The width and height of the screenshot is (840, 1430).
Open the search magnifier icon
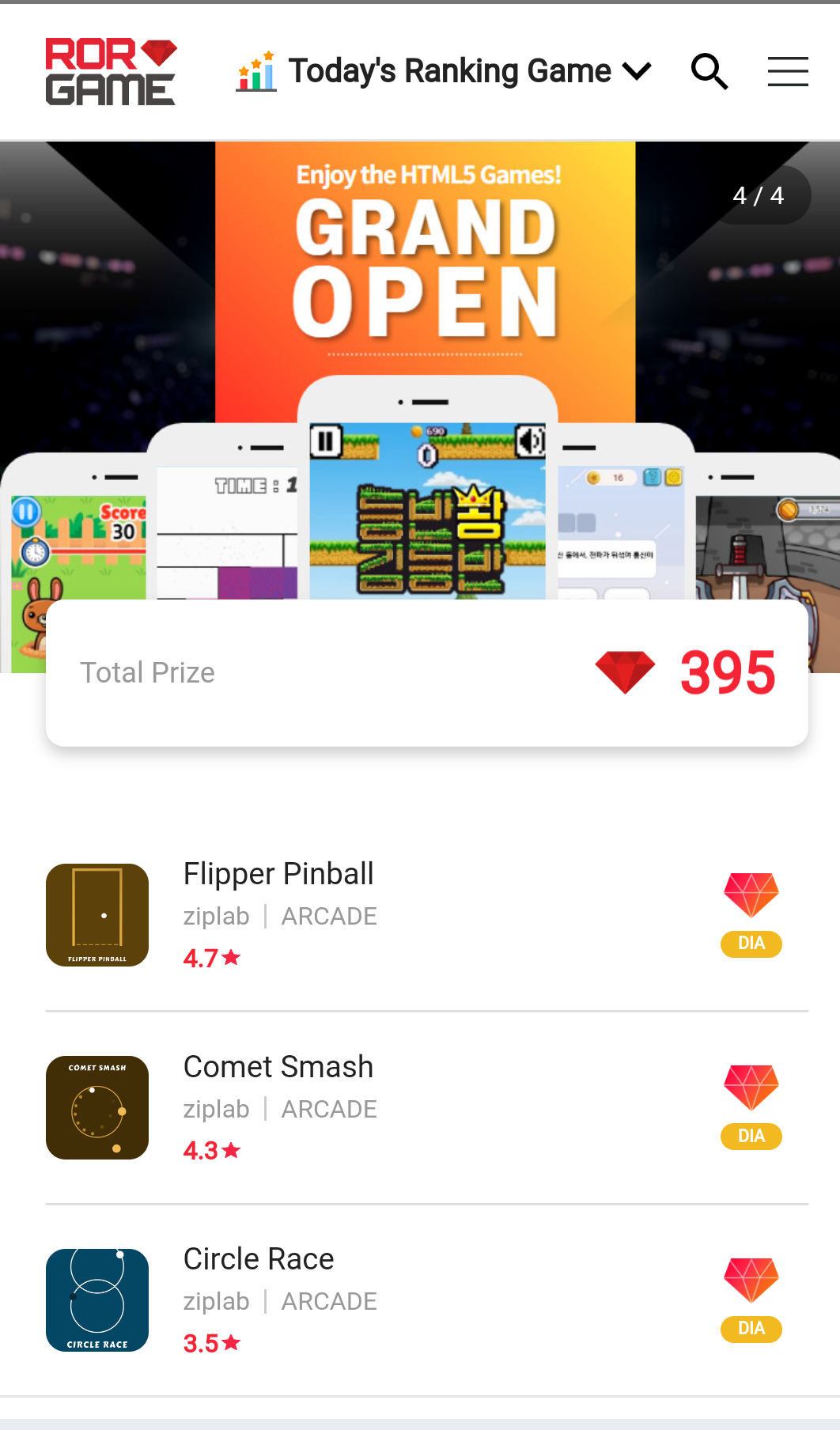(709, 72)
